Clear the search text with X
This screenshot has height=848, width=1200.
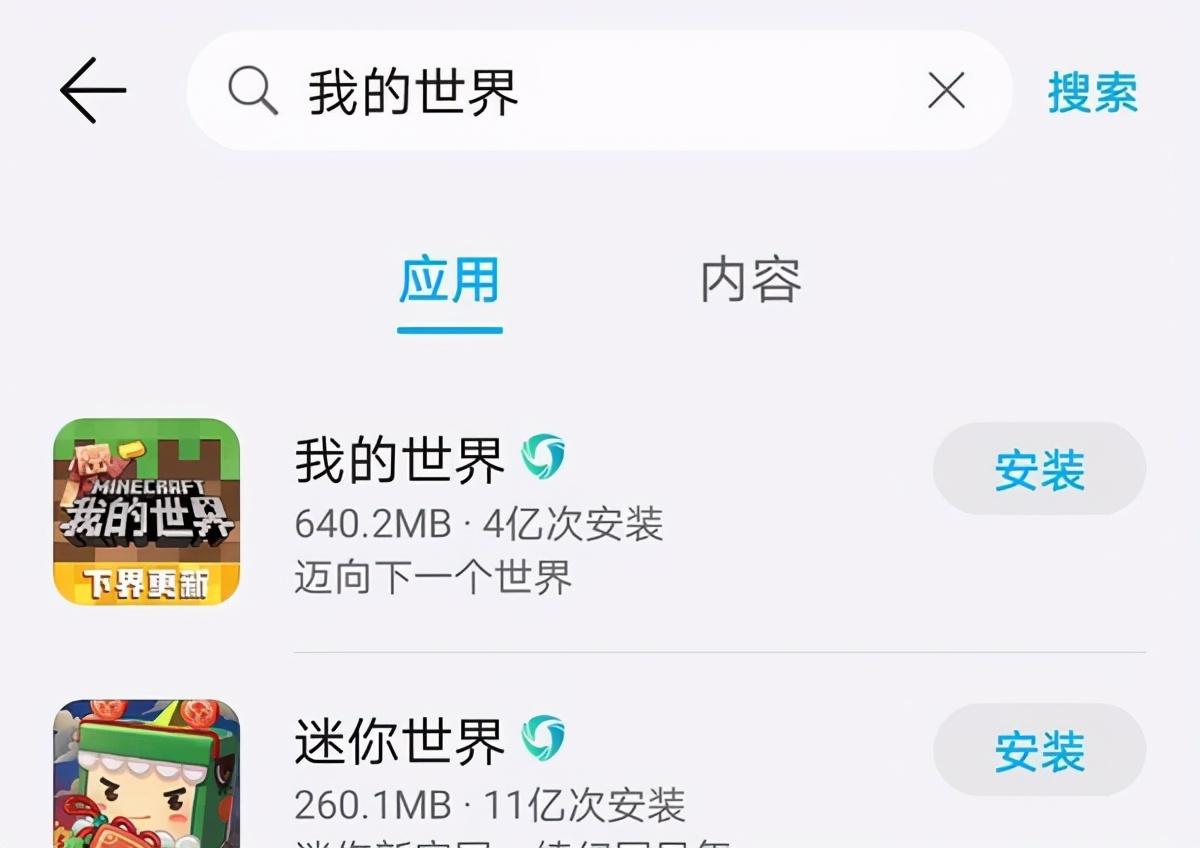click(945, 91)
